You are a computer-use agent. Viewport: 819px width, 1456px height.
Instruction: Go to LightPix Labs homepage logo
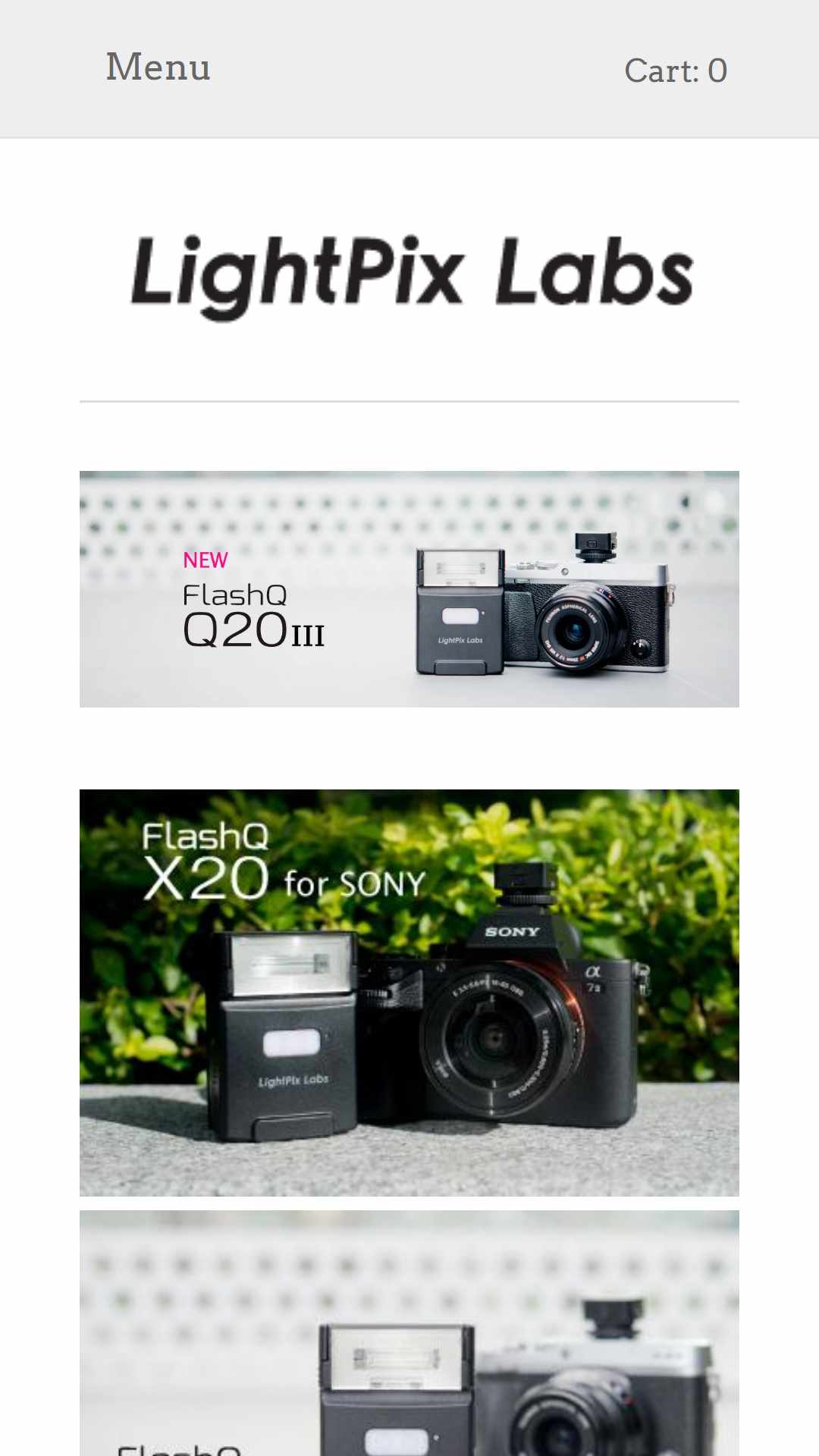tap(411, 277)
